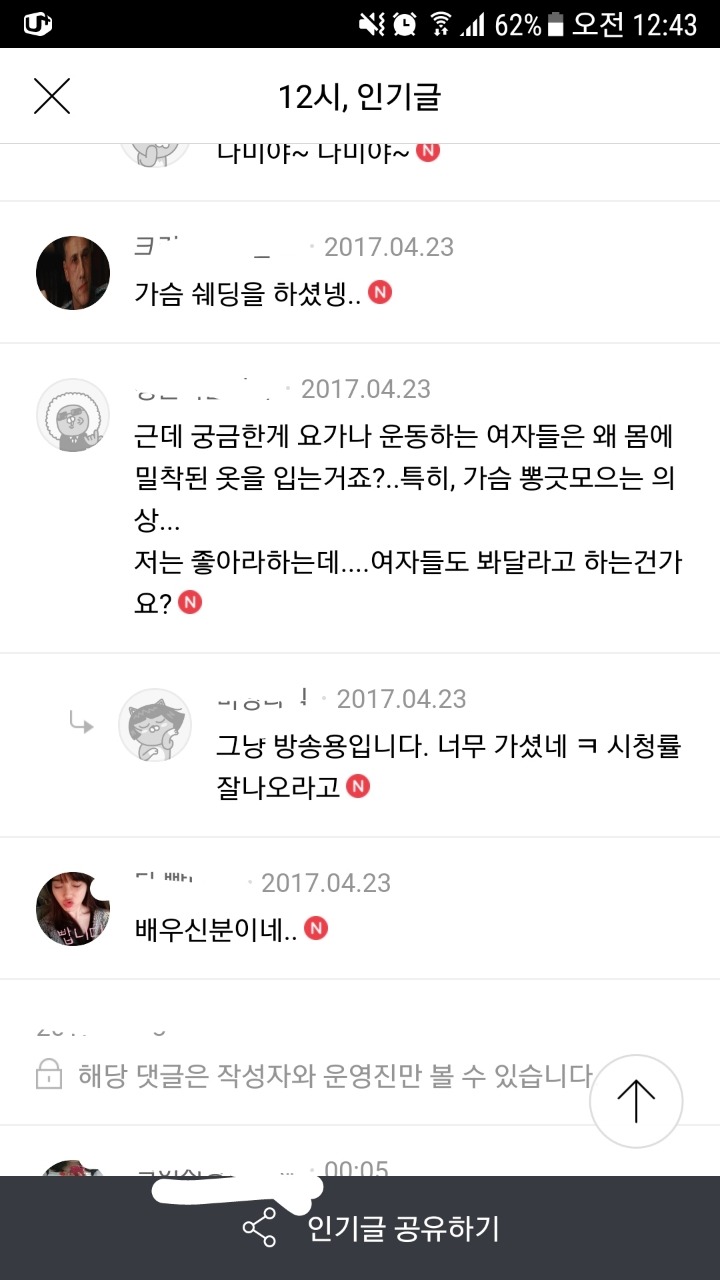Click the 2017.04.23 date on the top comment

[x=390, y=246]
